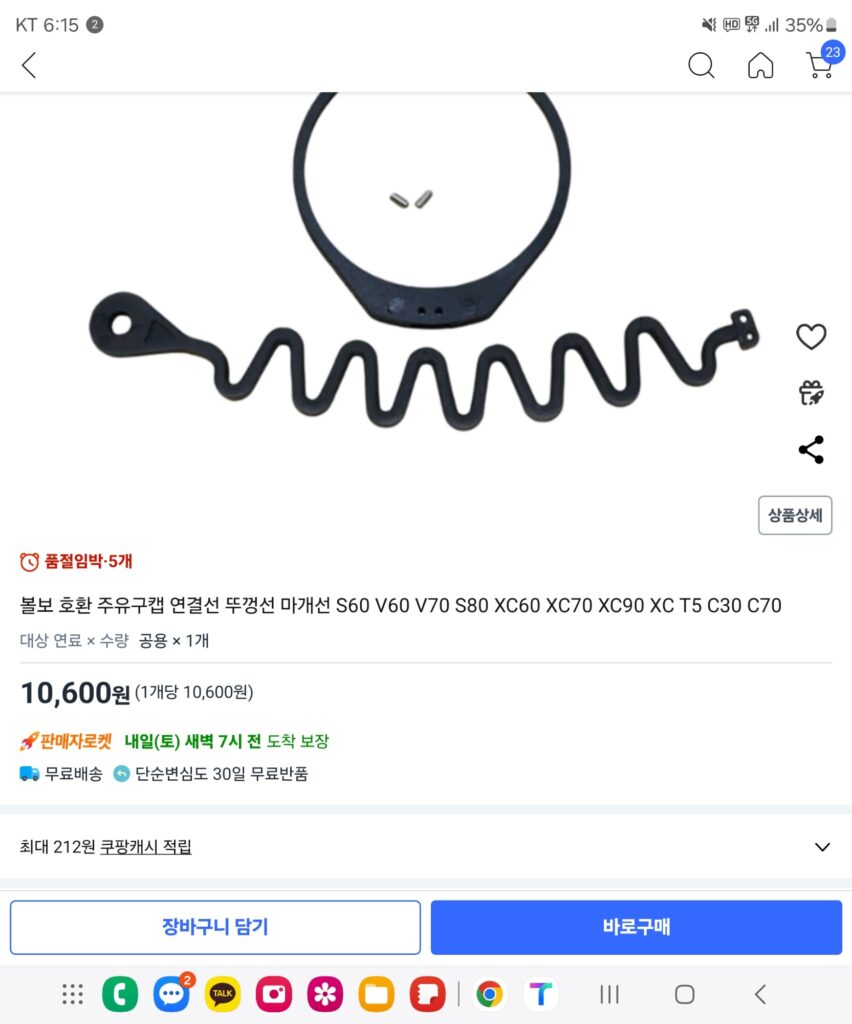Share this product listing

pyautogui.click(x=811, y=450)
